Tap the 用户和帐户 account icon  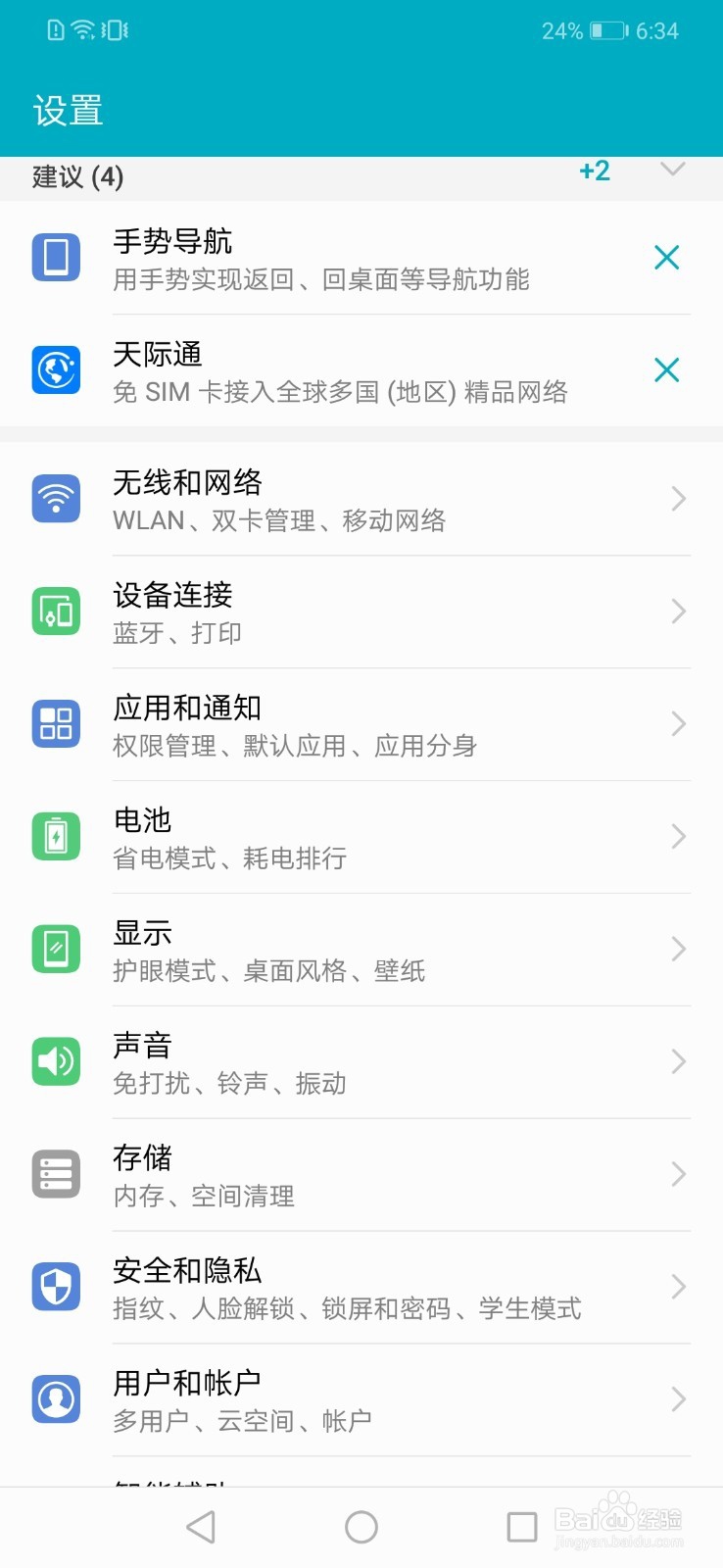56,1399
